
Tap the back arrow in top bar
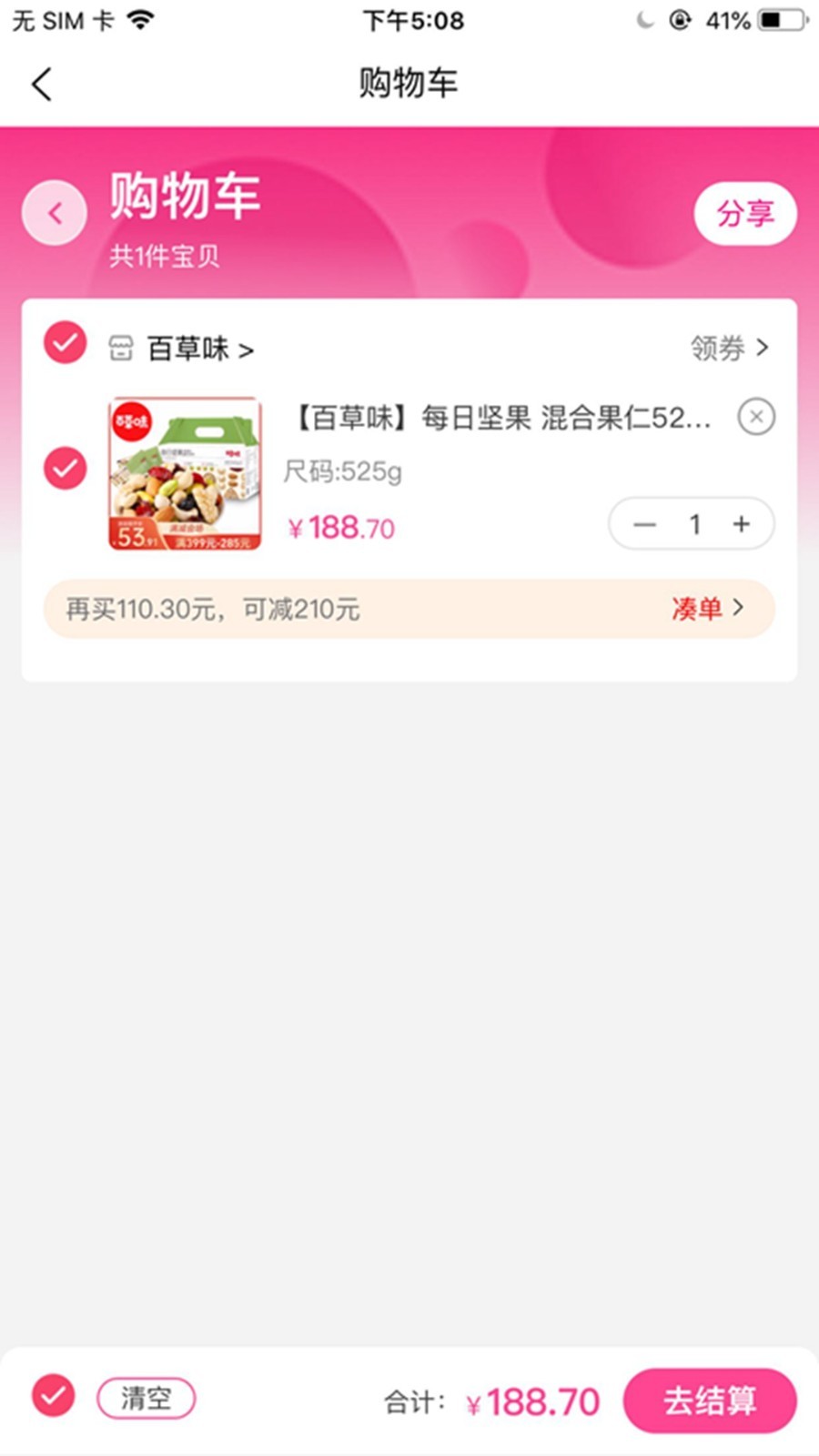41,84
